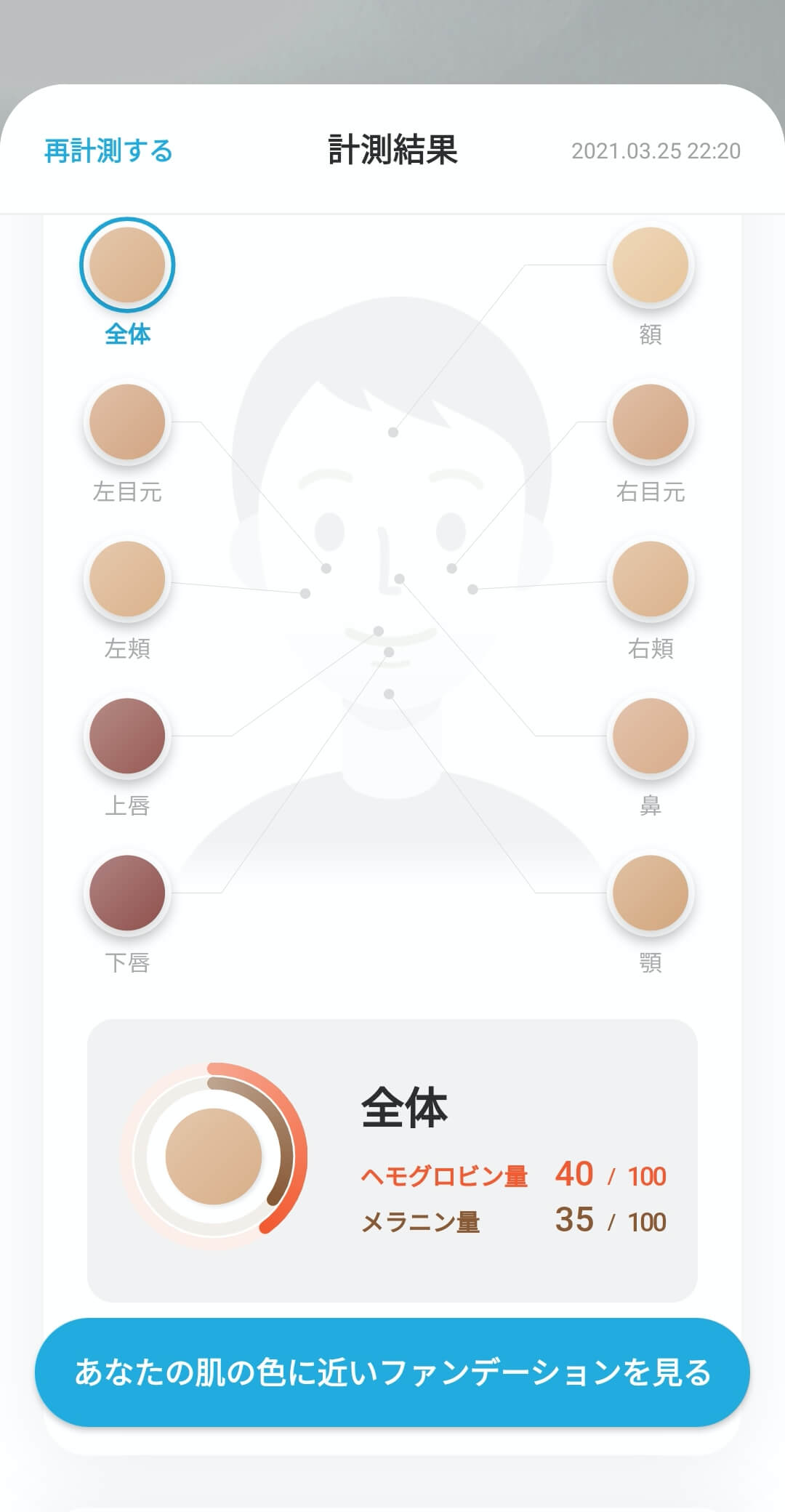Tap the 下唇 lower lip swatch
The width and height of the screenshot is (785, 1512).
127,893
